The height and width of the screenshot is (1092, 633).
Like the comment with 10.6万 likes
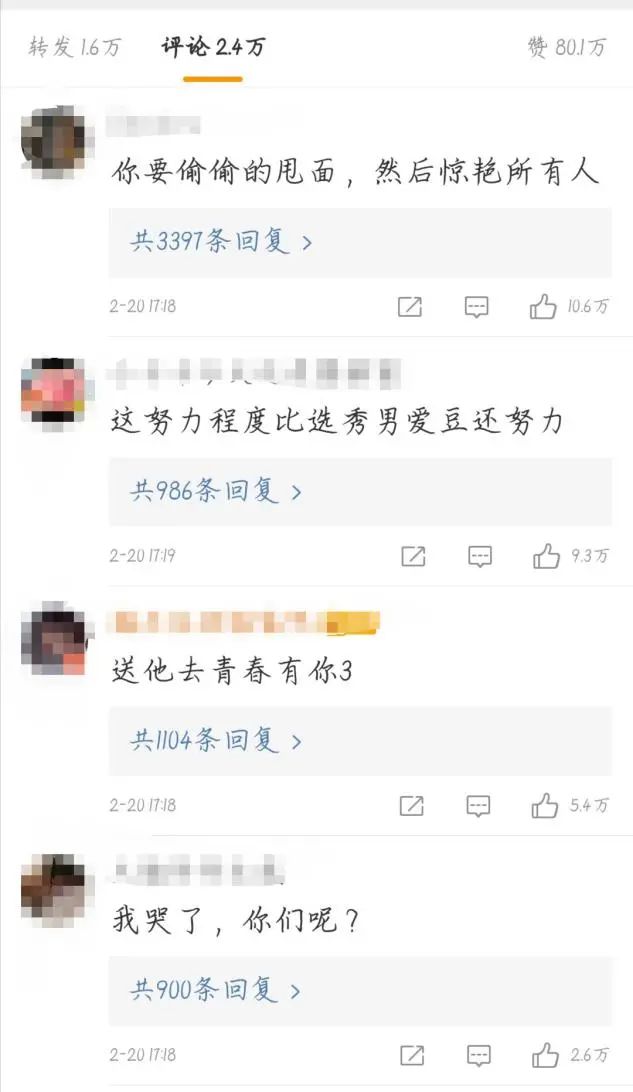[544, 307]
